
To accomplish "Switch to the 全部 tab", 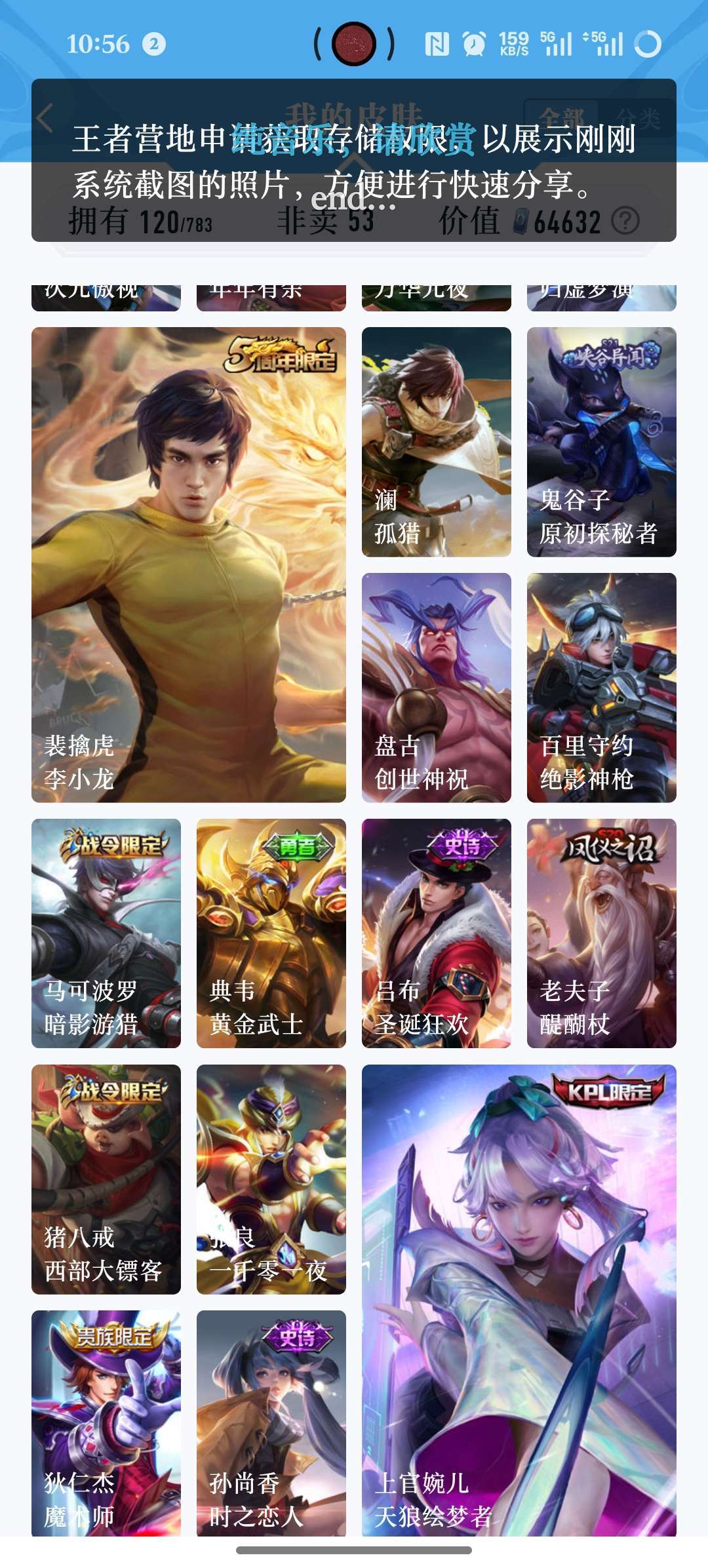I will pos(561,119).
